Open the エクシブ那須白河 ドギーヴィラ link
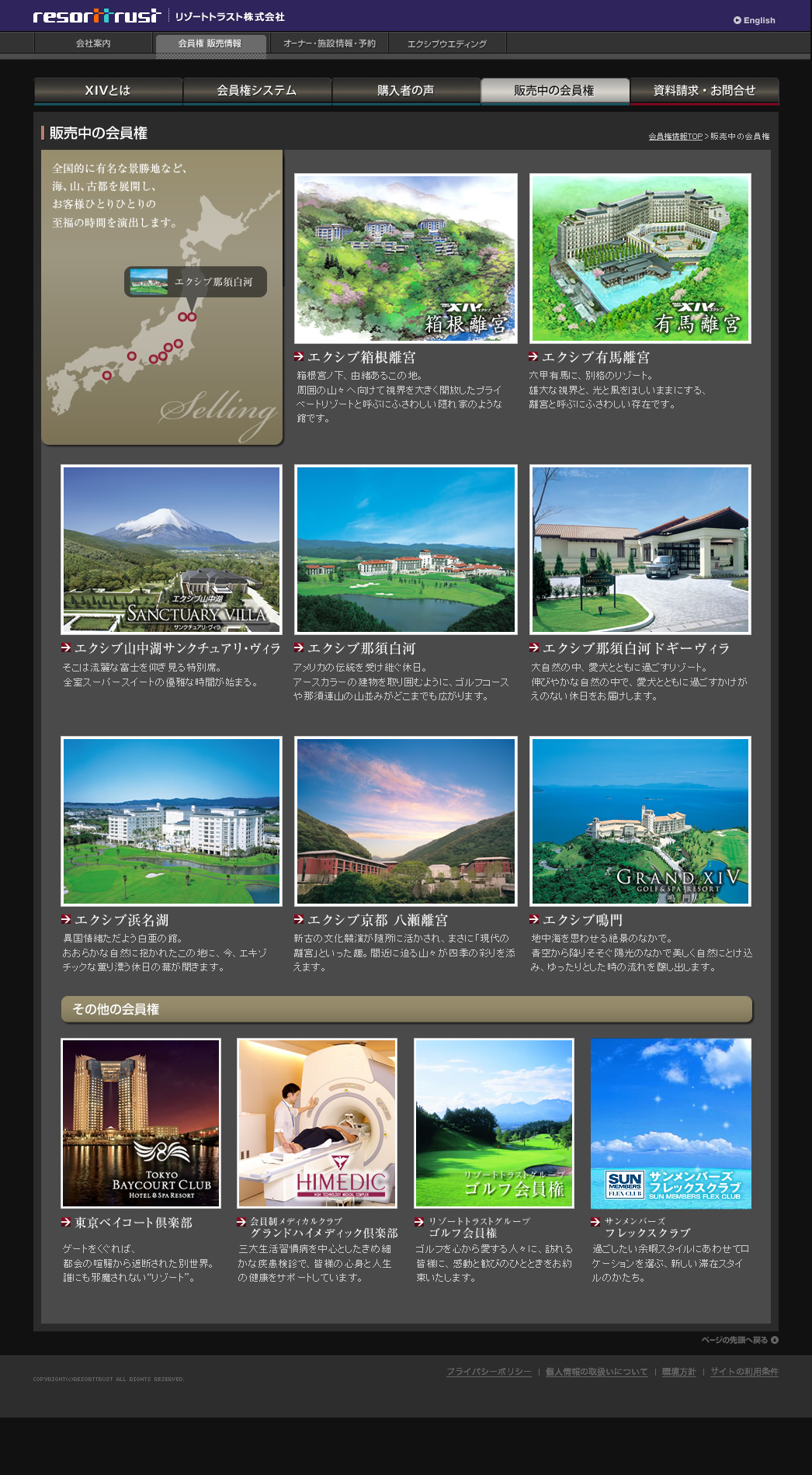The width and height of the screenshot is (812, 1475). click(x=636, y=648)
